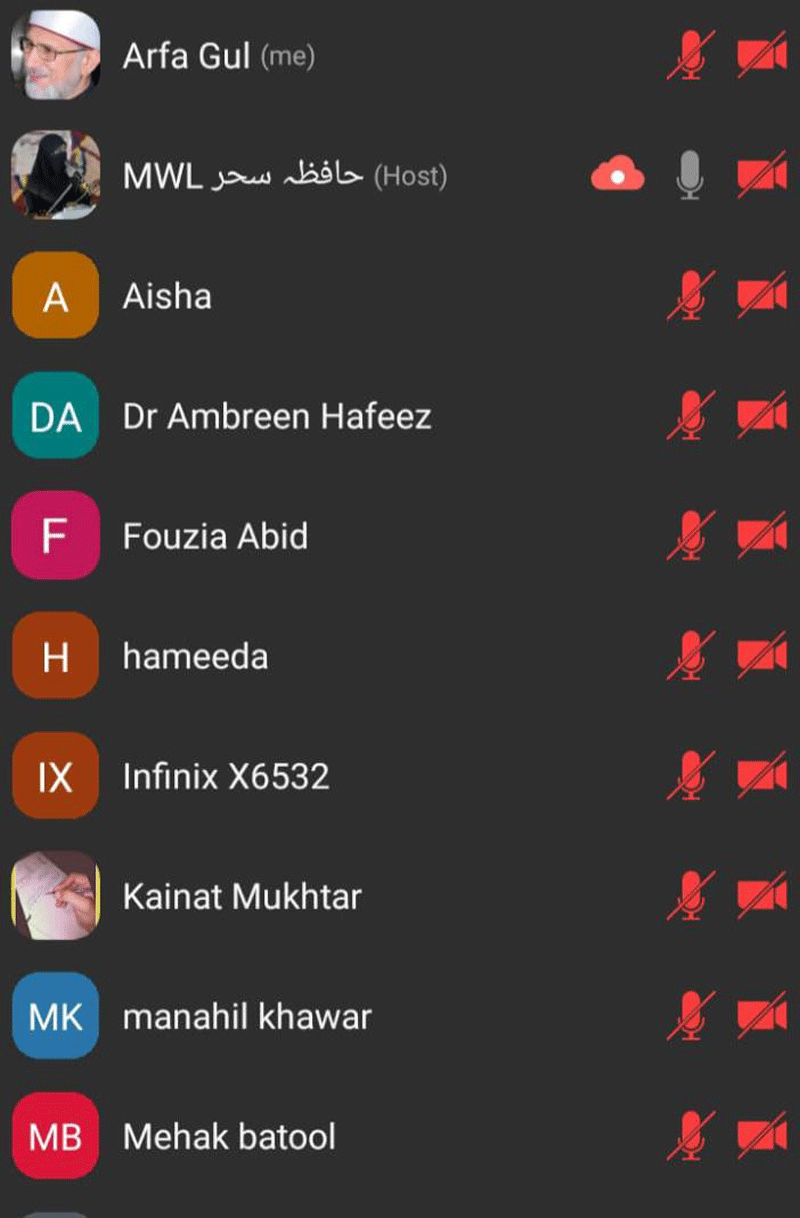Viewport: 800px width, 1218px height.
Task: Select Mehak batool from the participant list
Action: pos(230,1135)
